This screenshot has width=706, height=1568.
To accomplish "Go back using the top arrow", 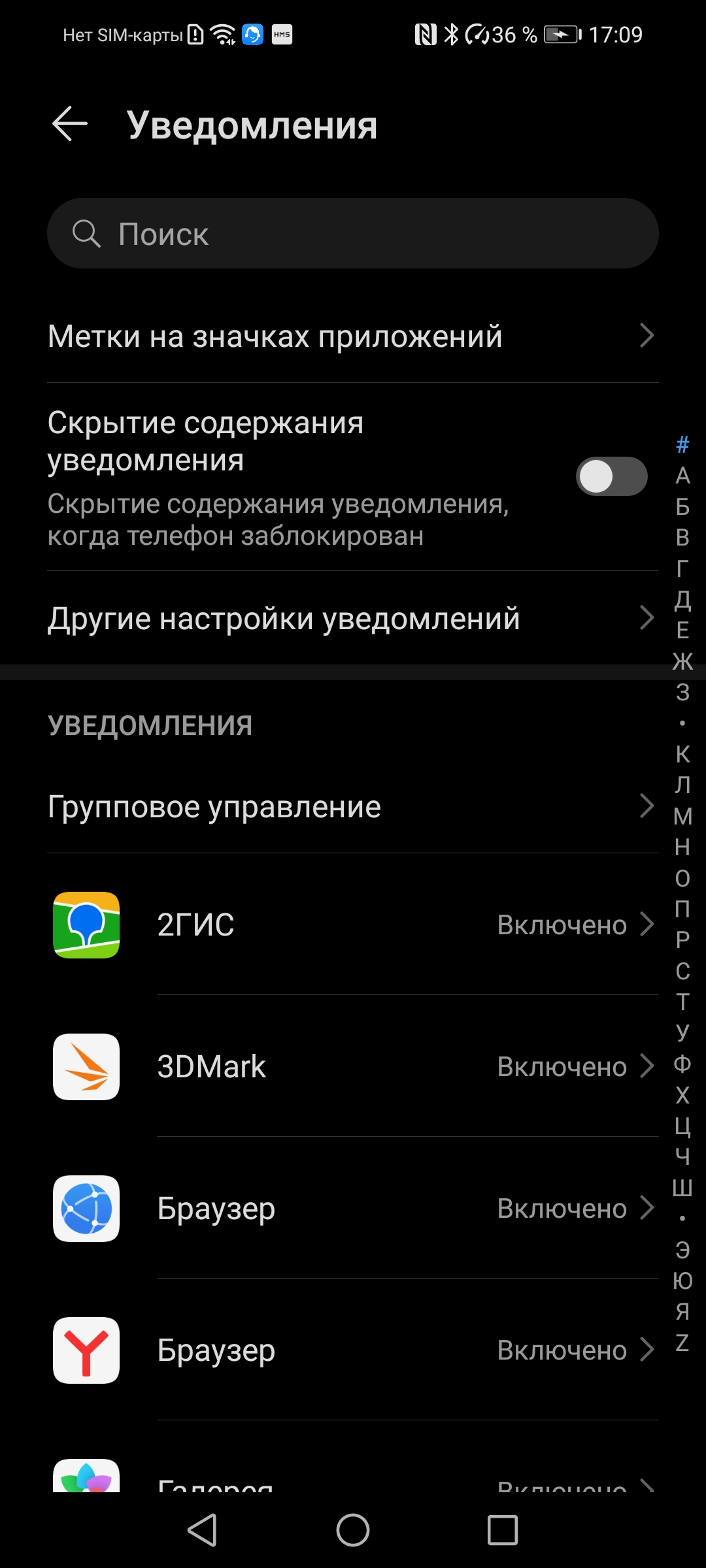I will (x=70, y=124).
